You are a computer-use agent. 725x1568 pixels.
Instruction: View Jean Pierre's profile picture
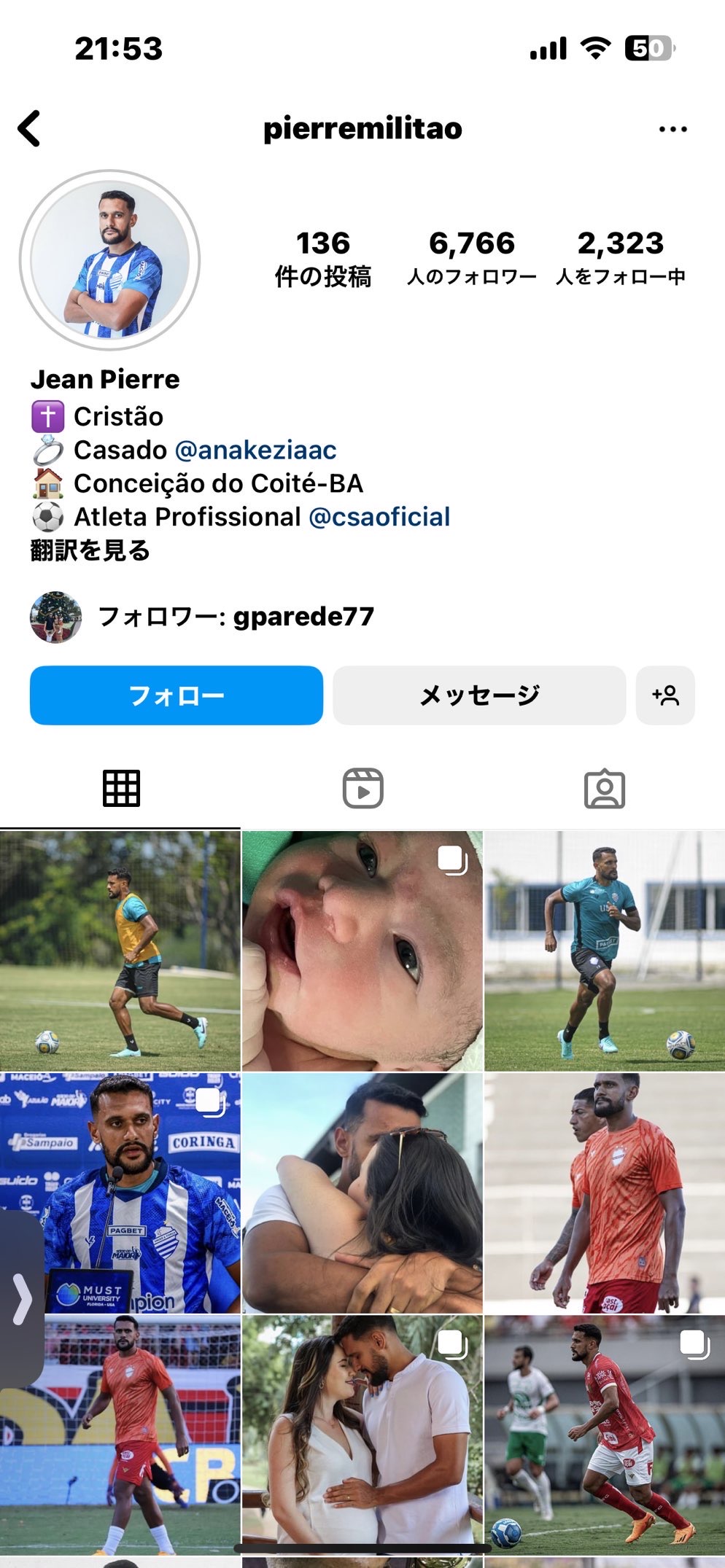(110, 260)
